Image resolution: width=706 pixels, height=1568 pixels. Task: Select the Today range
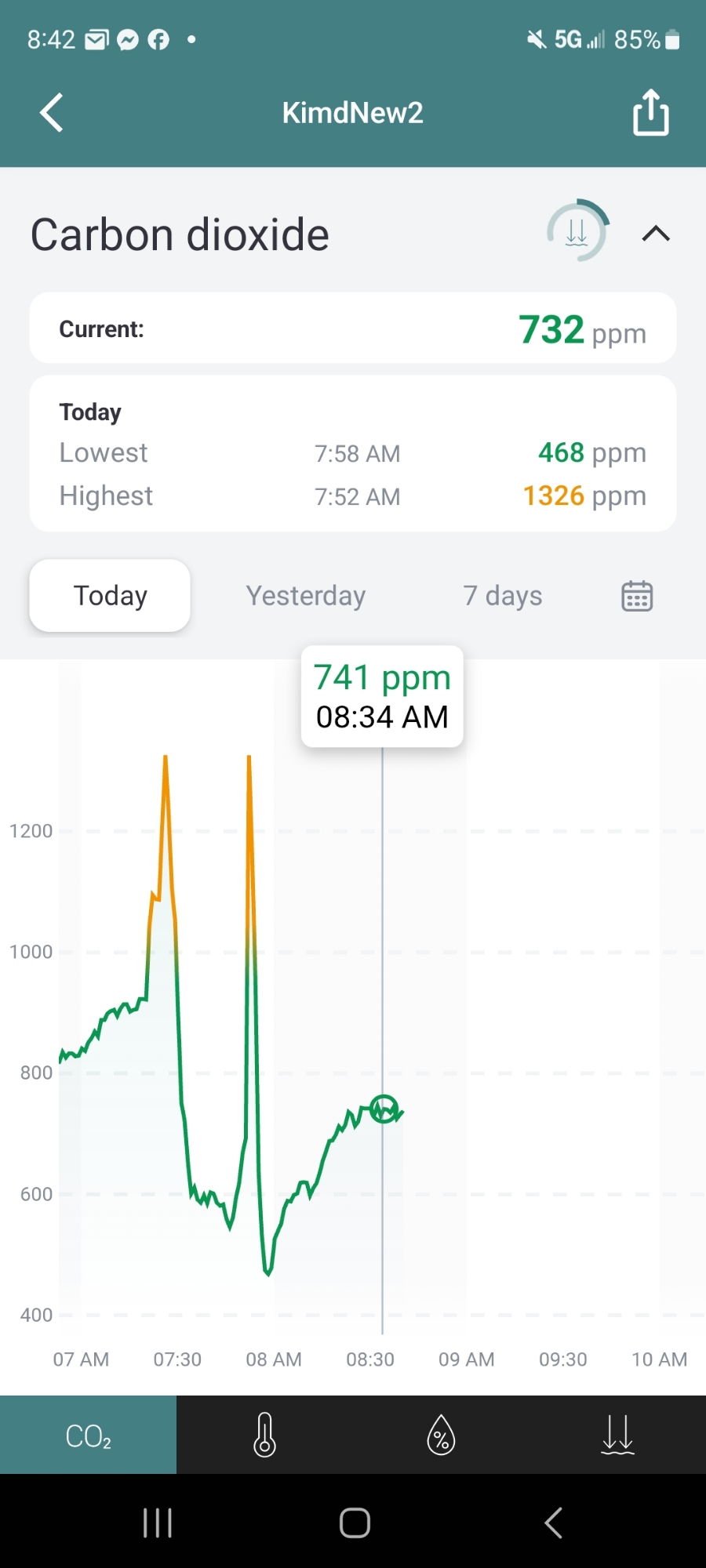[x=110, y=596]
